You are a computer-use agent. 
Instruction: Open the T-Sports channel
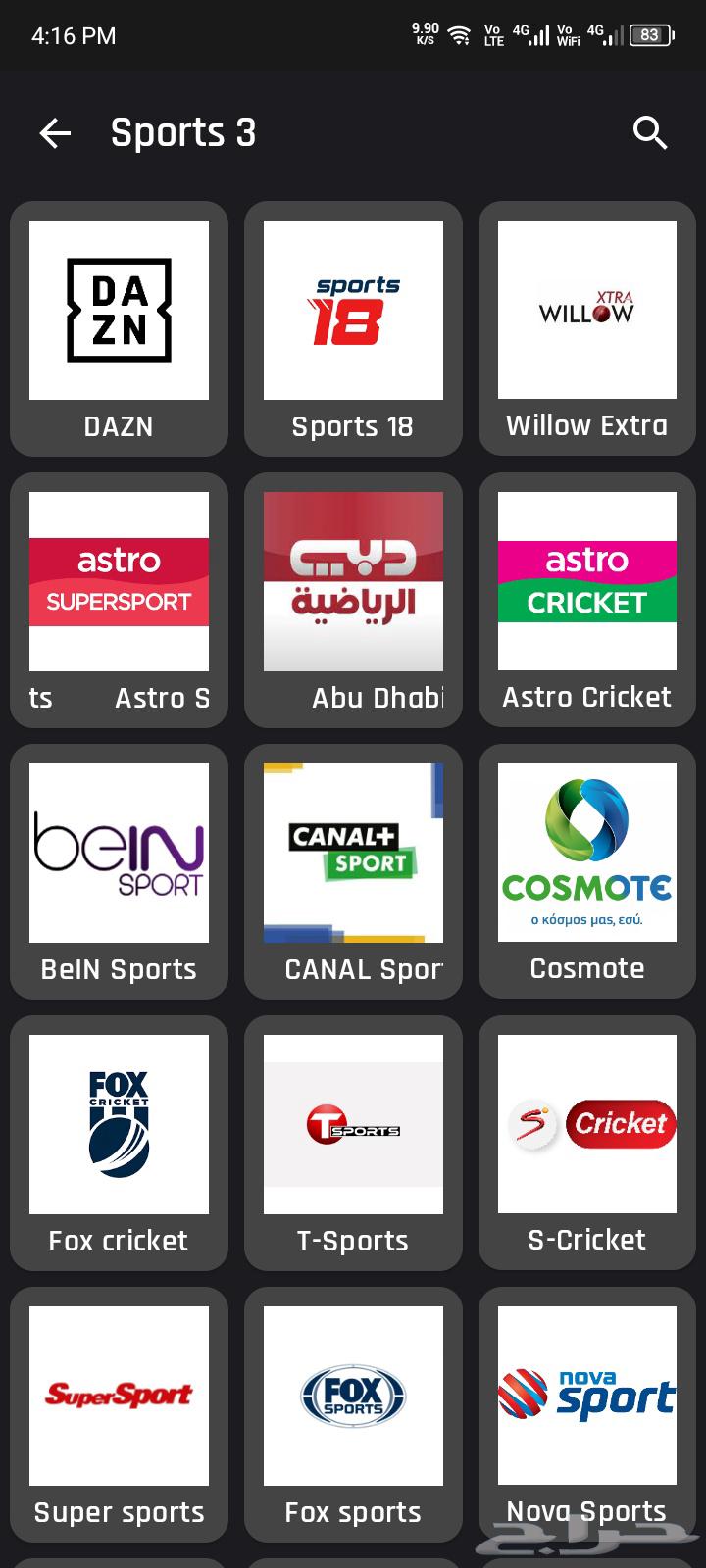(x=353, y=1123)
